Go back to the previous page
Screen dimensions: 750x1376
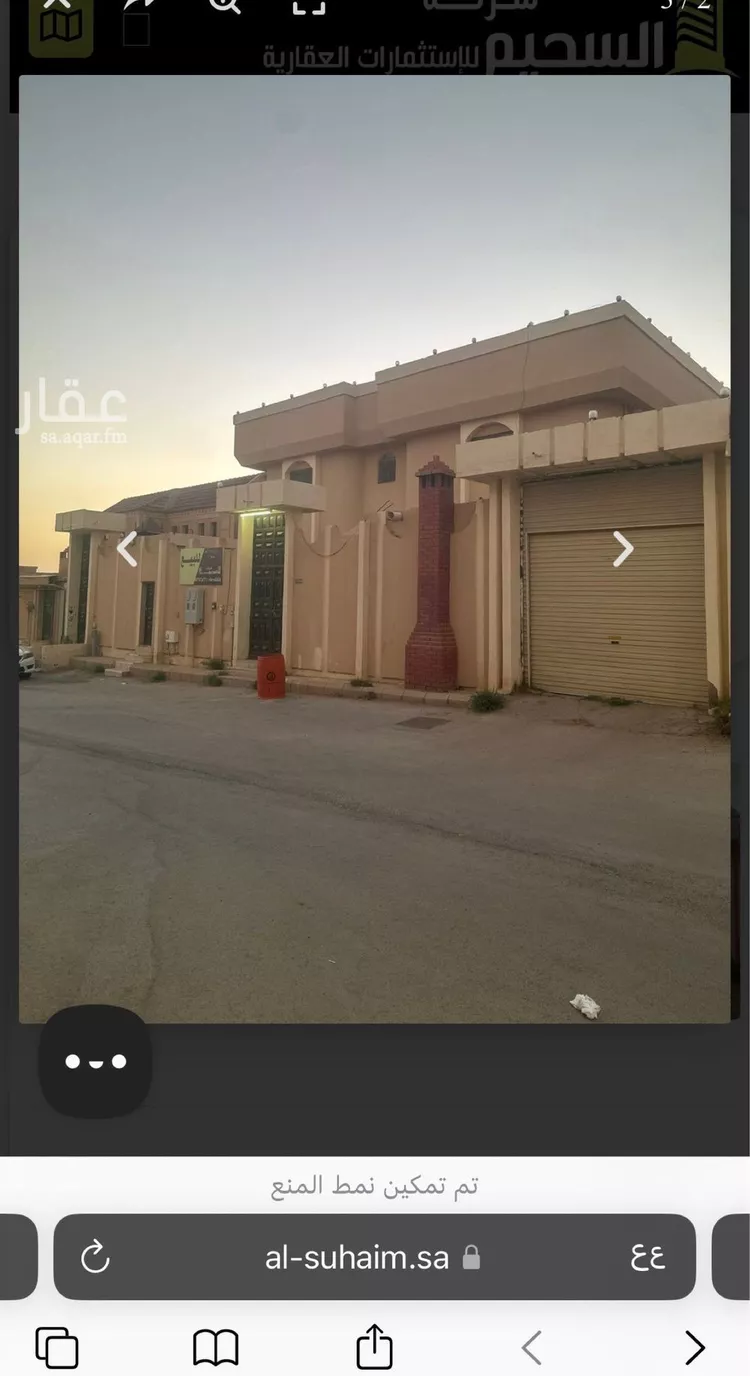(x=532, y=1347)
